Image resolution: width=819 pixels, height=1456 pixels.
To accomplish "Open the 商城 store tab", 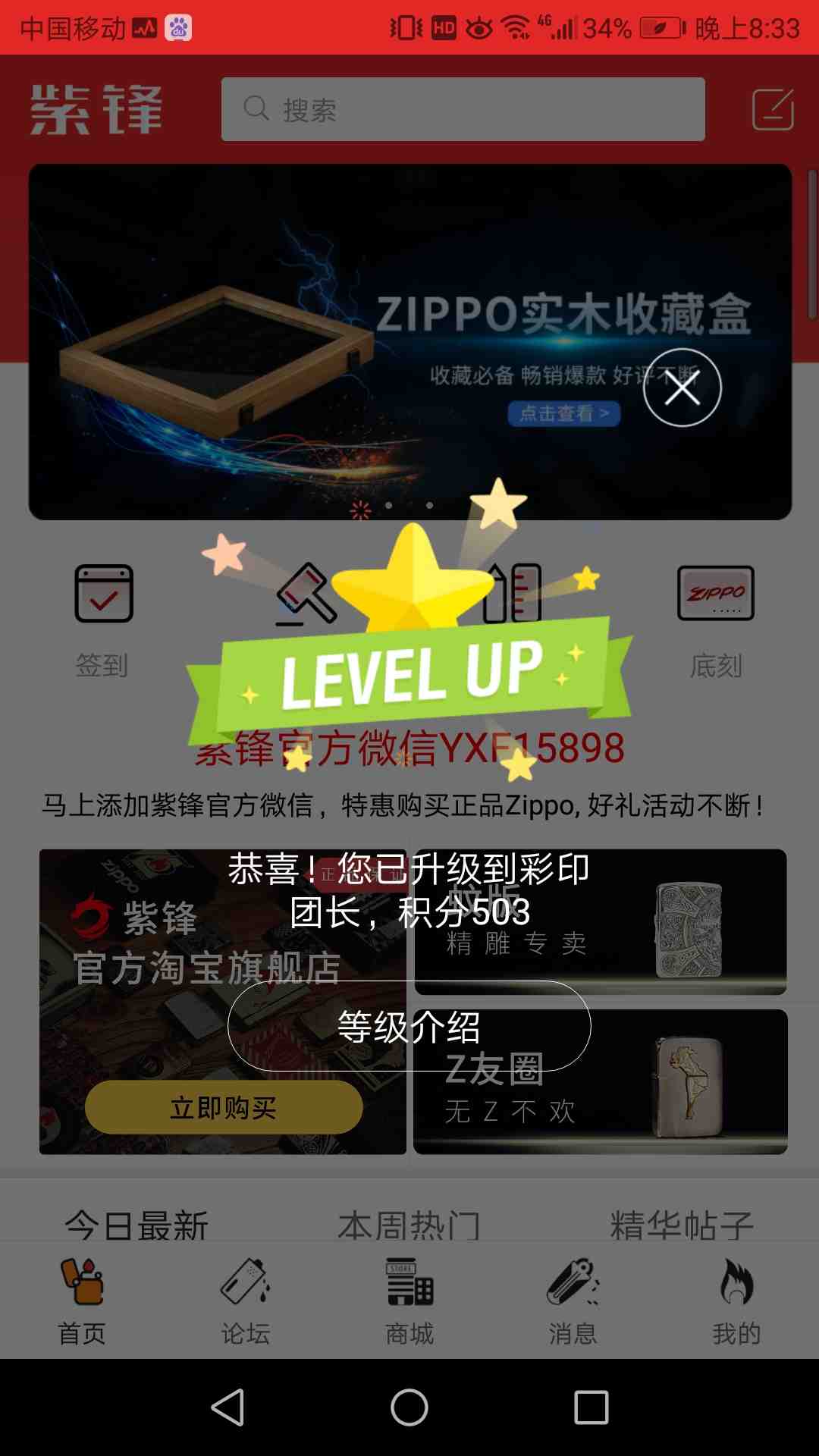I will 409,1301.
